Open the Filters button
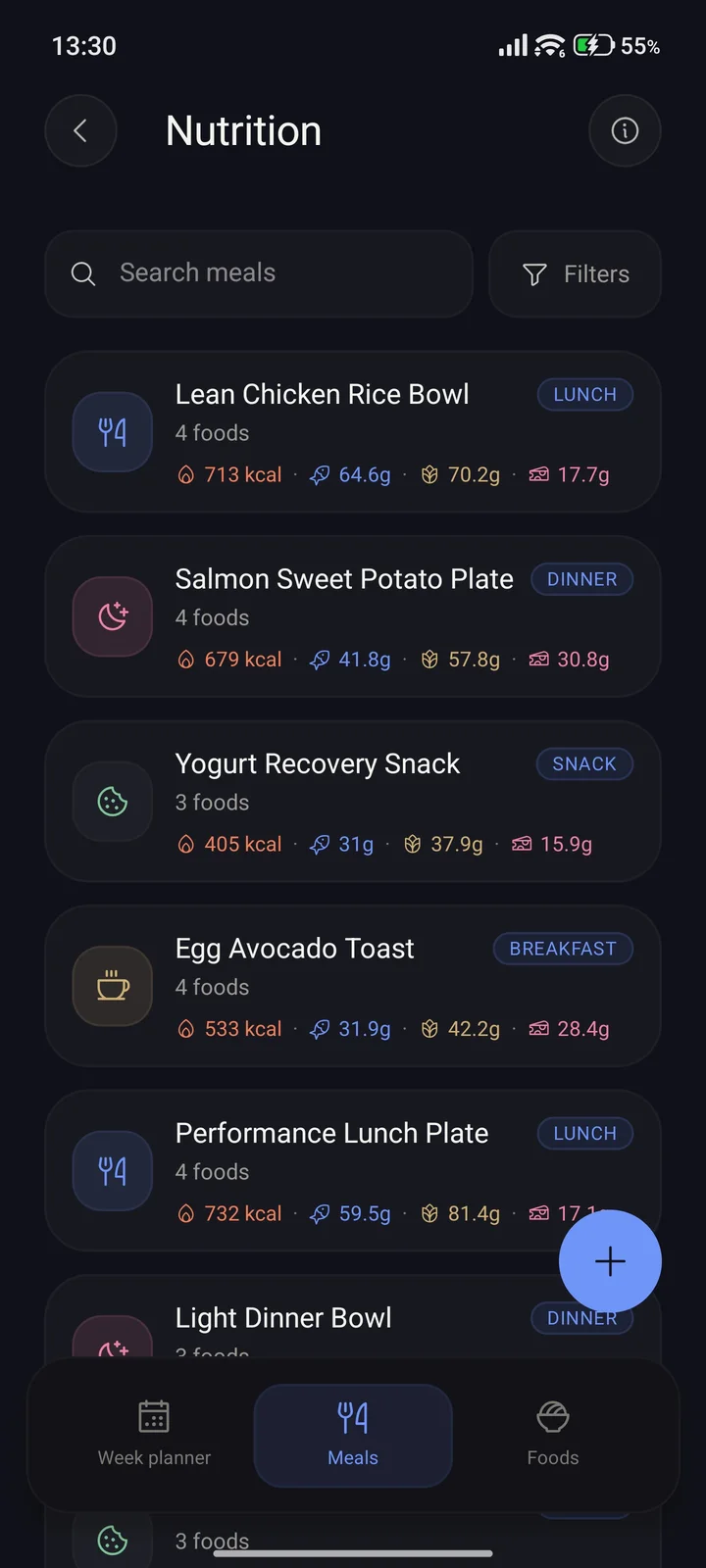 [575, 273]
